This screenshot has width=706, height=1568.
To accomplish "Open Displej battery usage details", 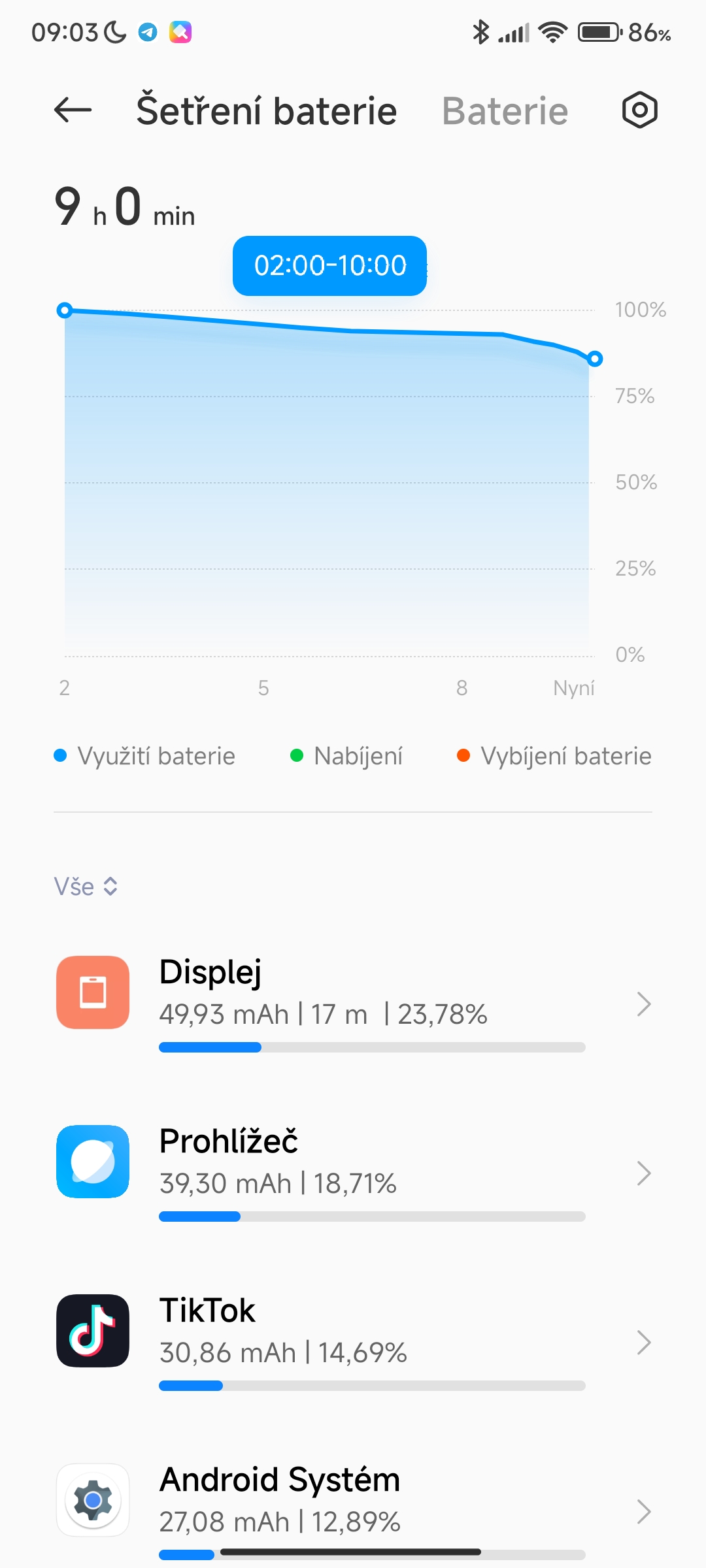I will (x=353, y=1004).
